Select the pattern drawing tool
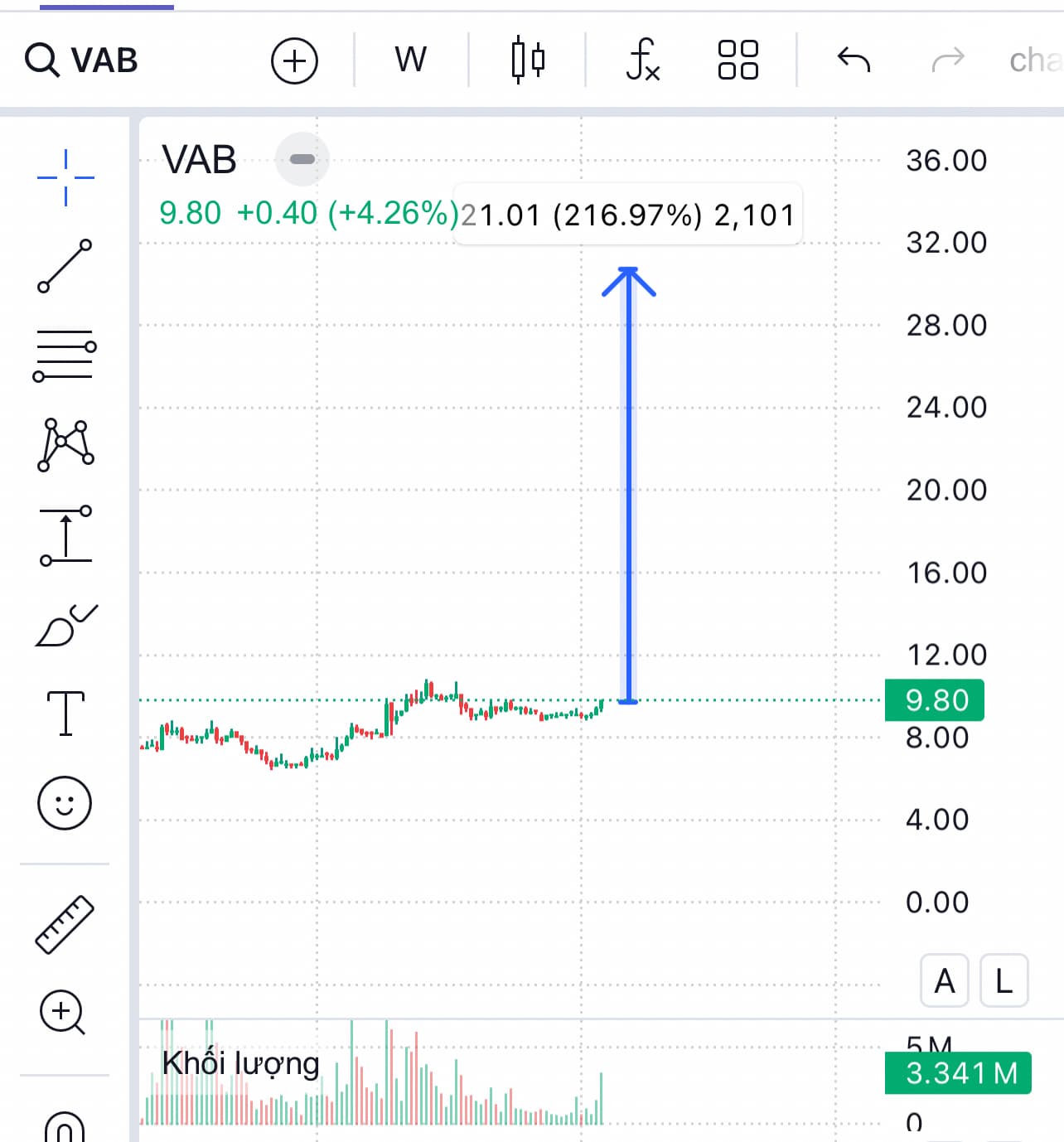This screenshot has height=1142, width=1064. pyautogui.click(x=65, y=445)
